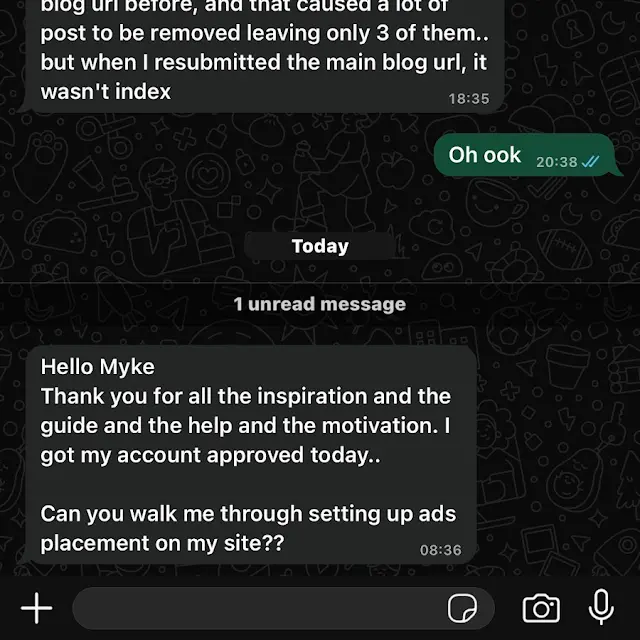The image size is (640, 640).
Task: Open the sticker picker
Action: [461, 607]
